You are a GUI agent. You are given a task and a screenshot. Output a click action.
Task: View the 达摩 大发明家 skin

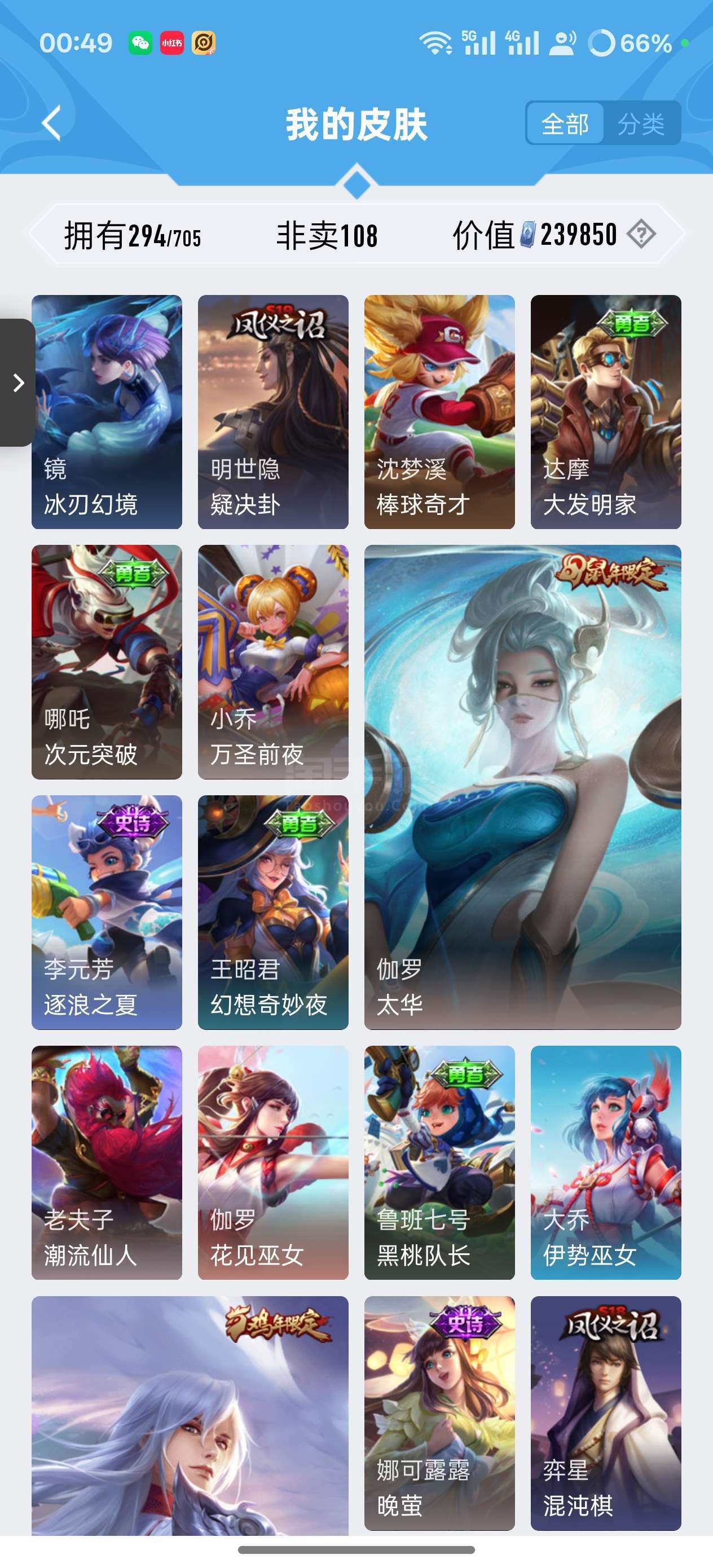click(x=605, y=412)
